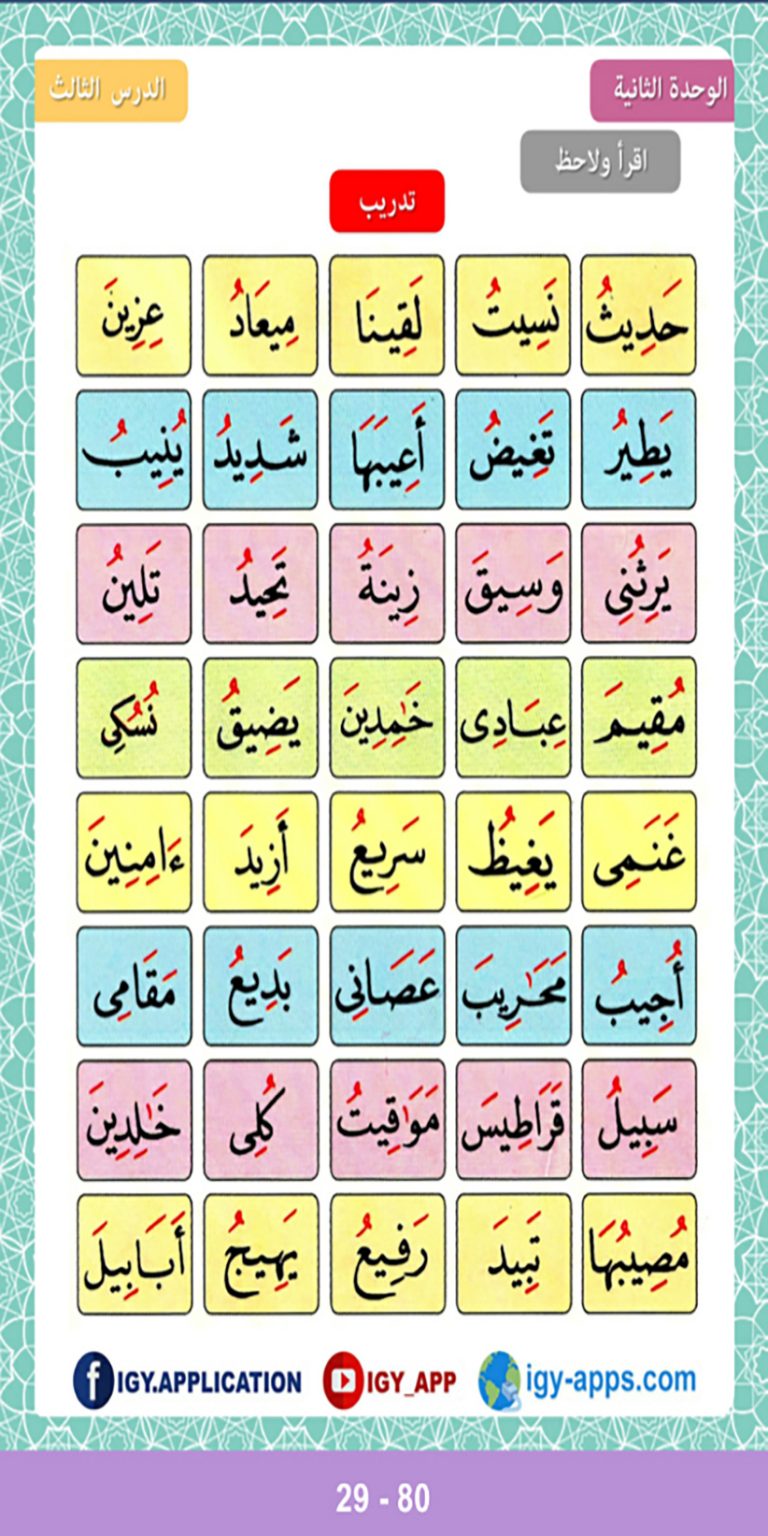Select the word سَبِيلُ tile
768x1536 pixels.
point(638,1119)
